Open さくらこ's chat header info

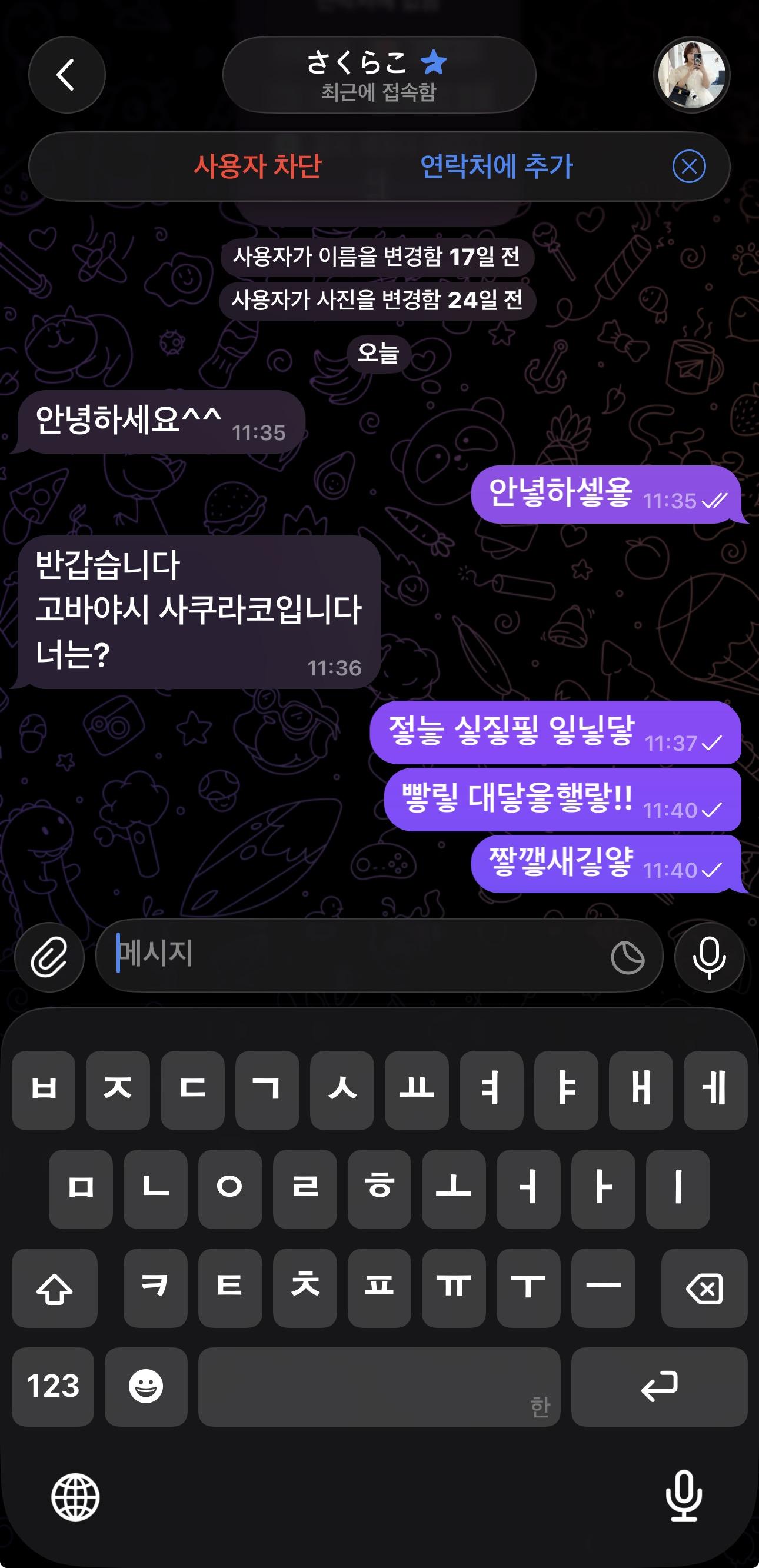[x=378, y=75]
